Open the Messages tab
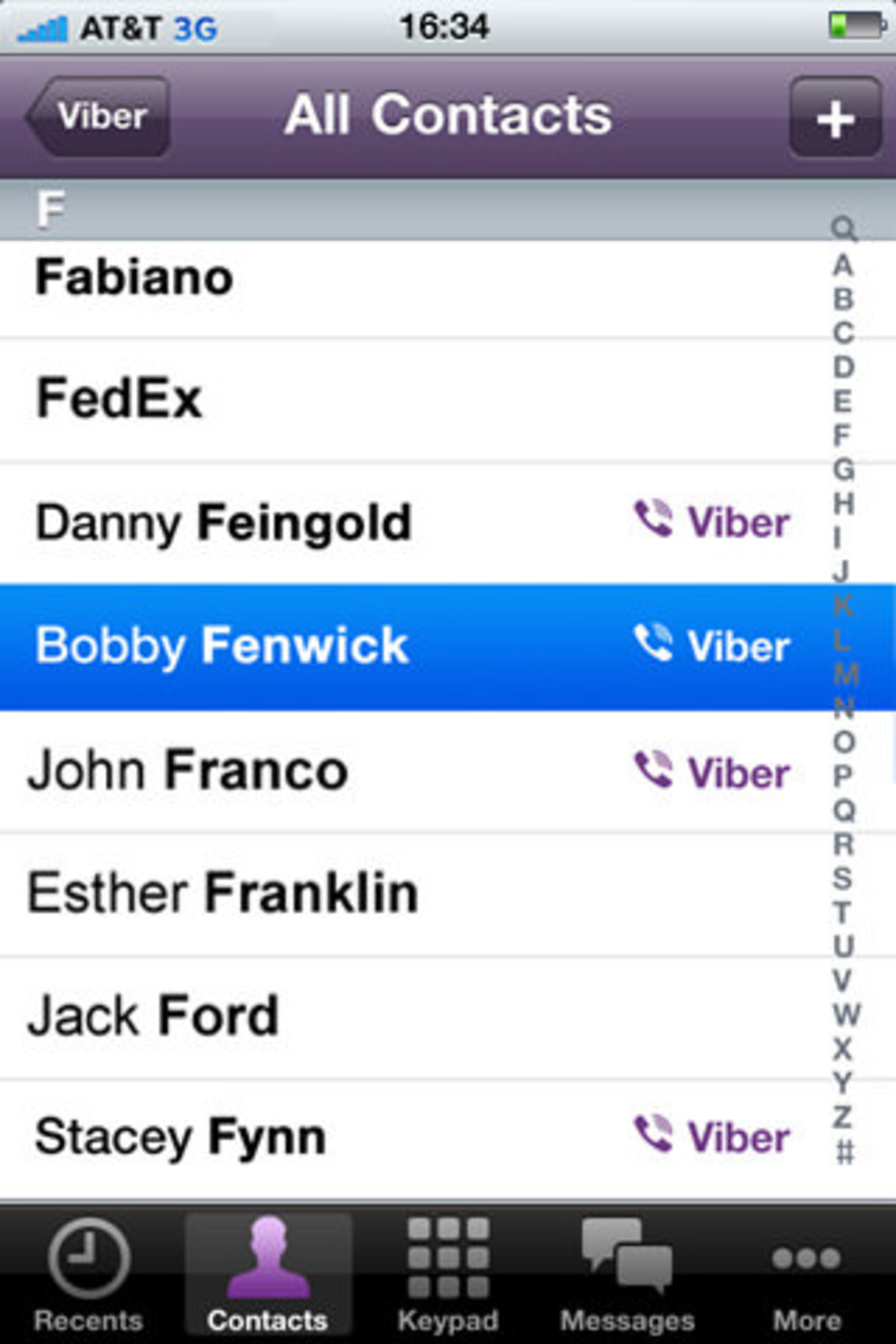 point(627,1274)
